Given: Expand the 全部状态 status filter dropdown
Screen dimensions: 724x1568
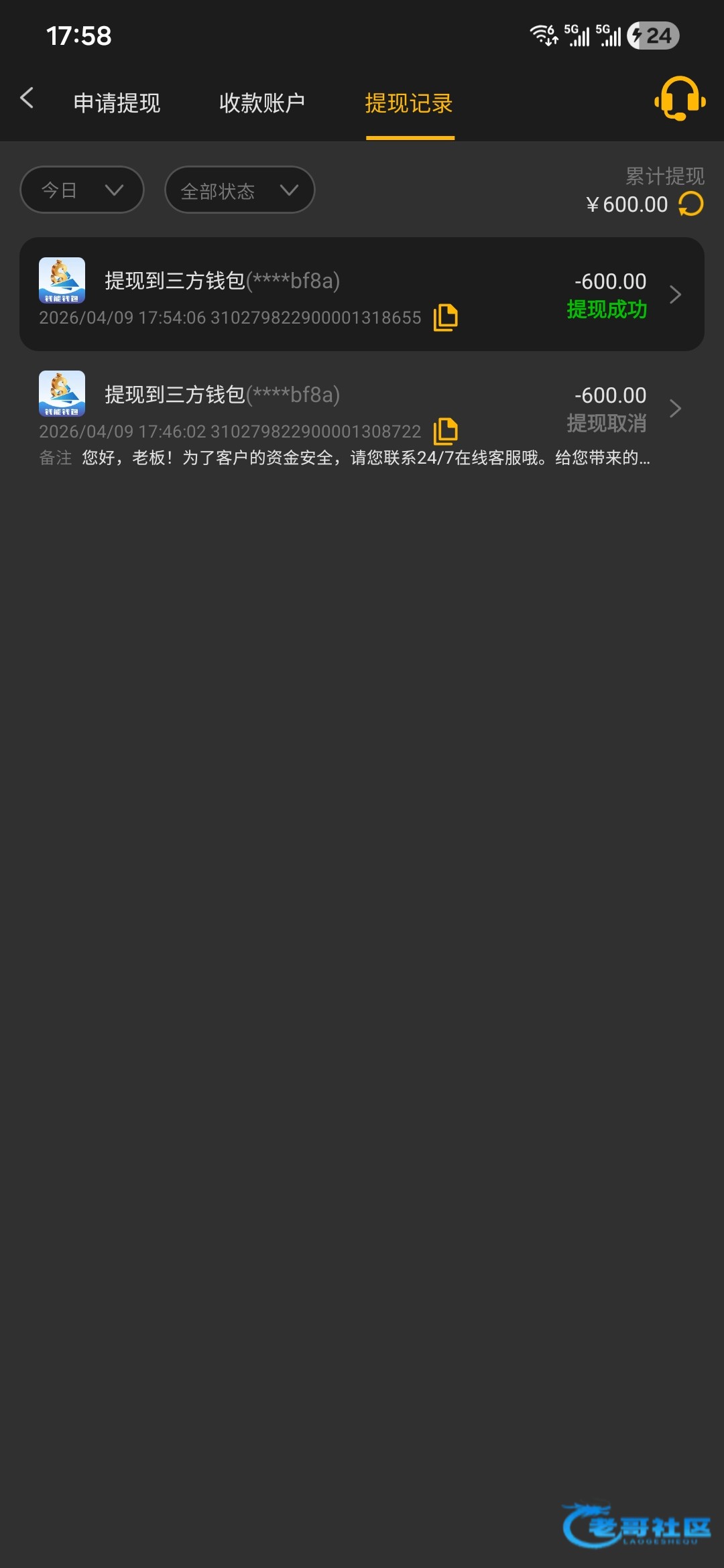Looking at the screenshot, I should [239, 190].
